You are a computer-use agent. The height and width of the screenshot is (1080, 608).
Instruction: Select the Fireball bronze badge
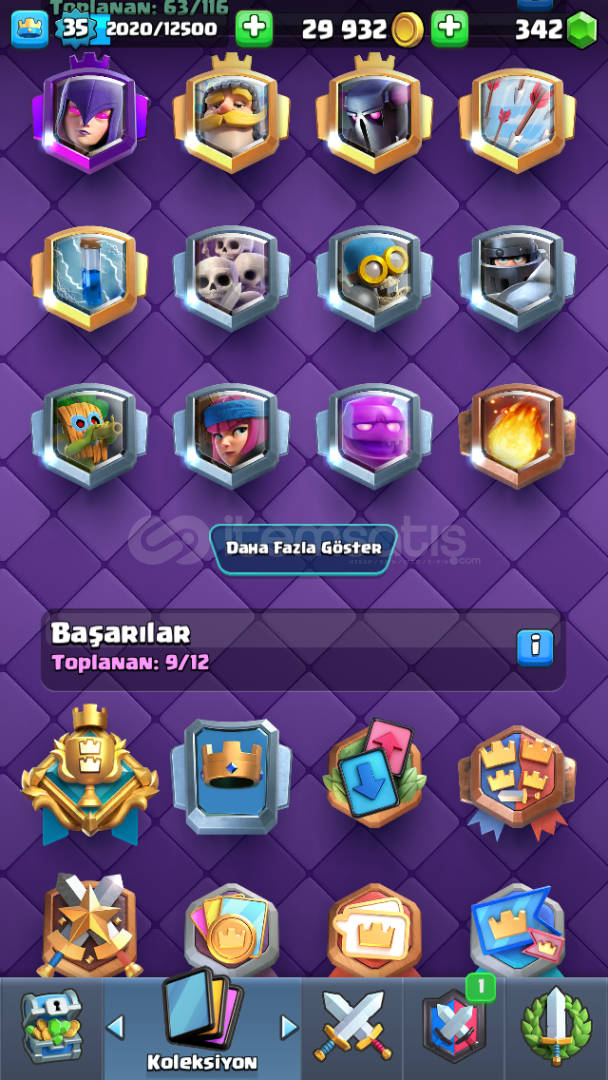517,436
